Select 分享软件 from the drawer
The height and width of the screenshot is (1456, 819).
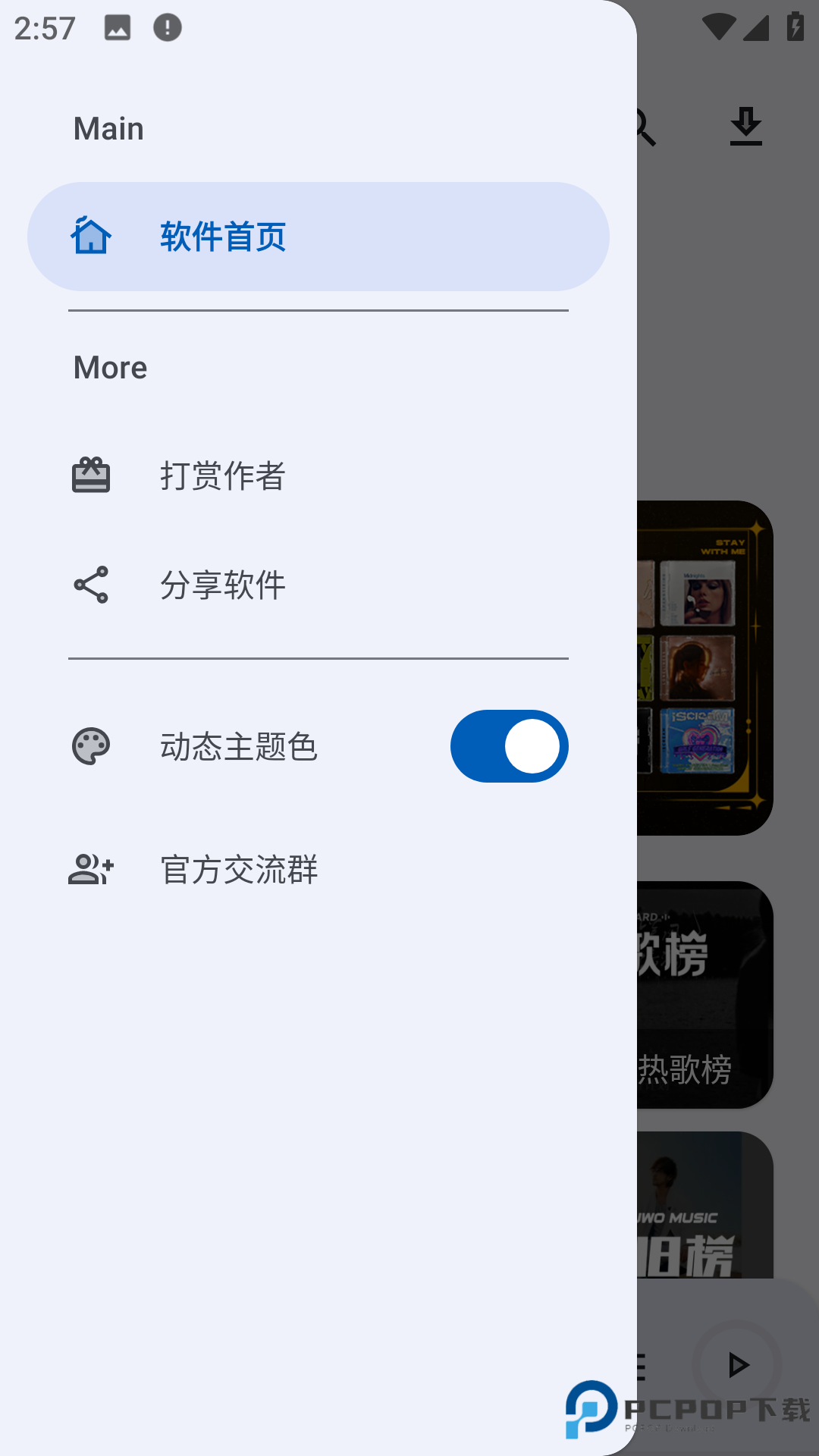[221, 585]
